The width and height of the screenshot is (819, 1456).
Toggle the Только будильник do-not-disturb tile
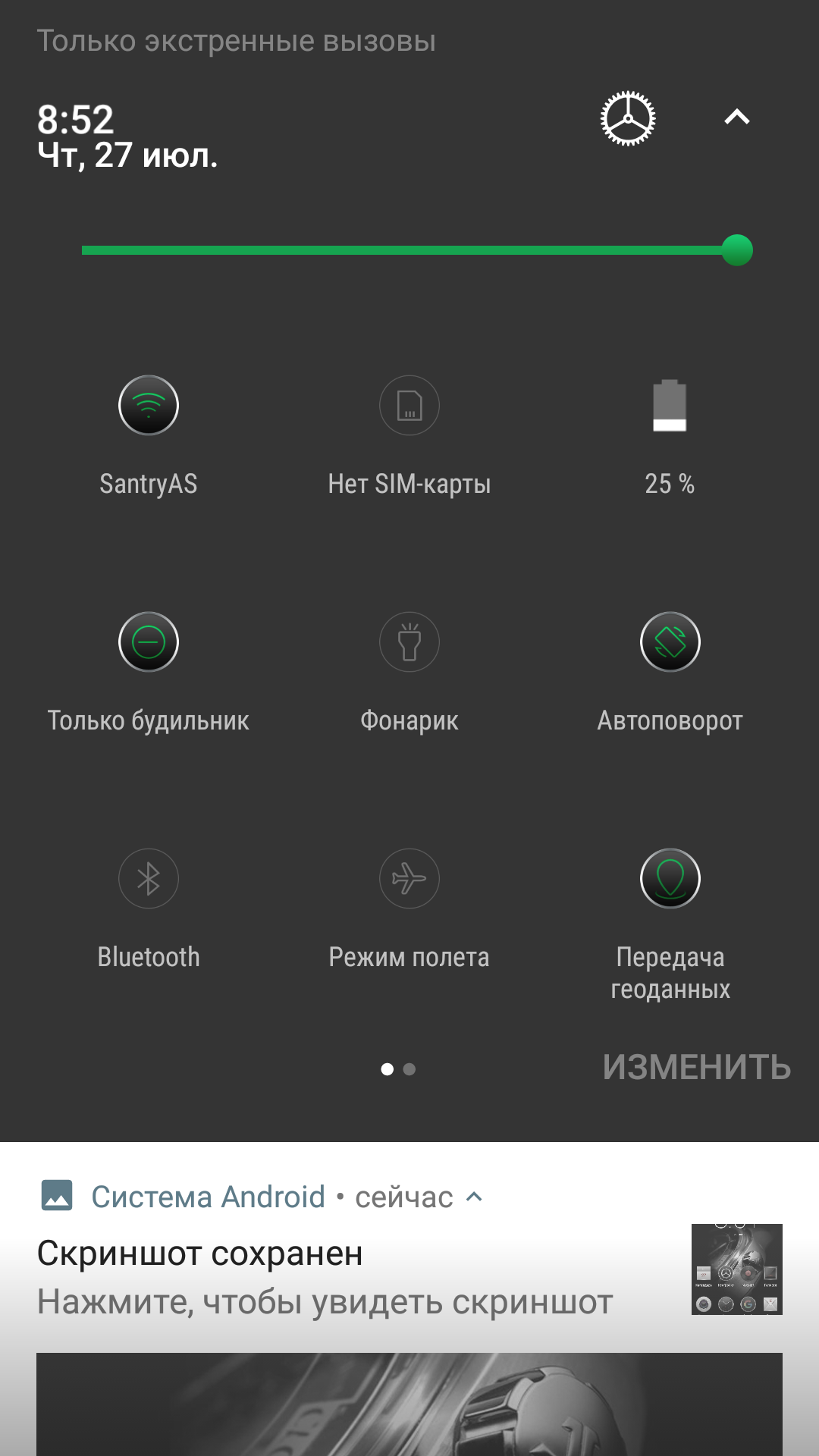coord(149,642)
